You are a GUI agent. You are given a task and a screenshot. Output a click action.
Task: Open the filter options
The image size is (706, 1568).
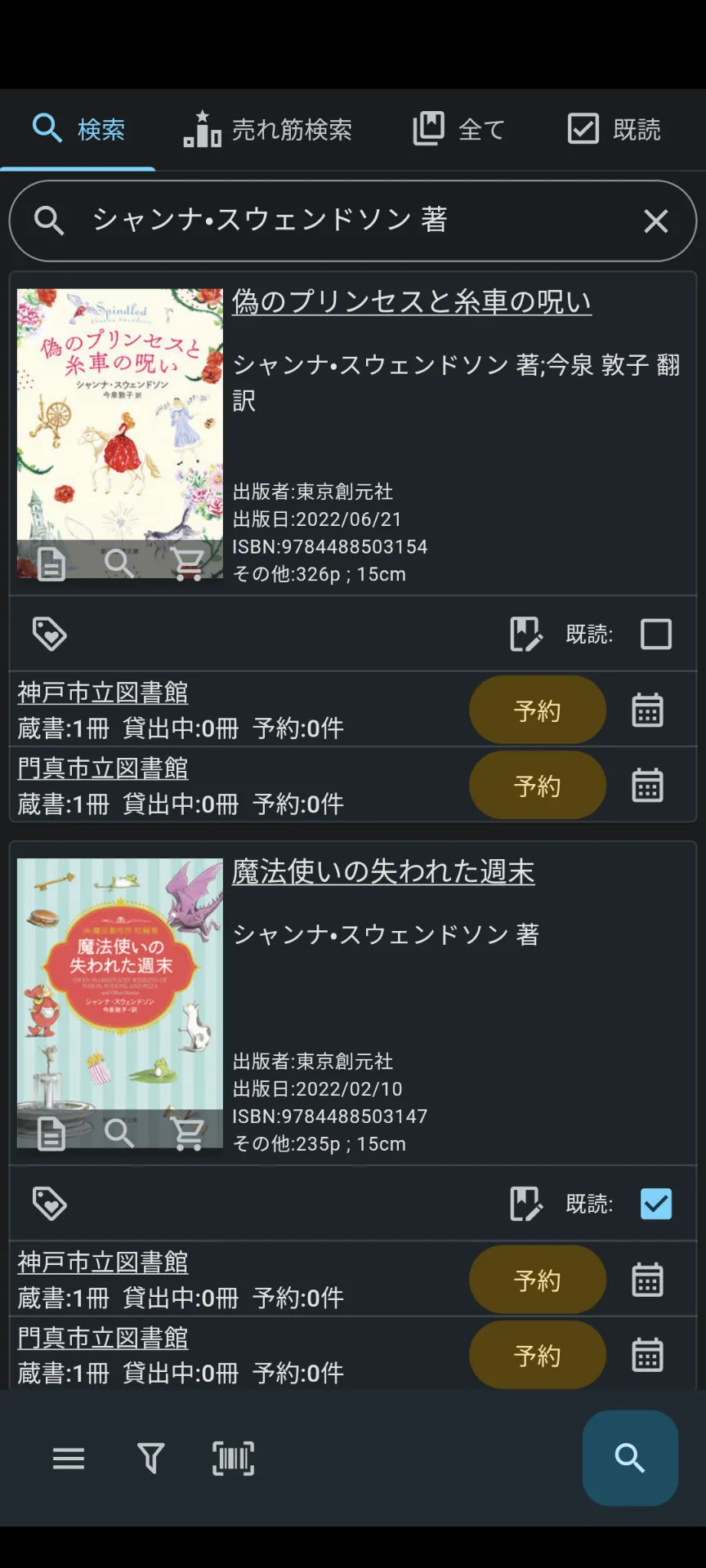click(150, 1459)
